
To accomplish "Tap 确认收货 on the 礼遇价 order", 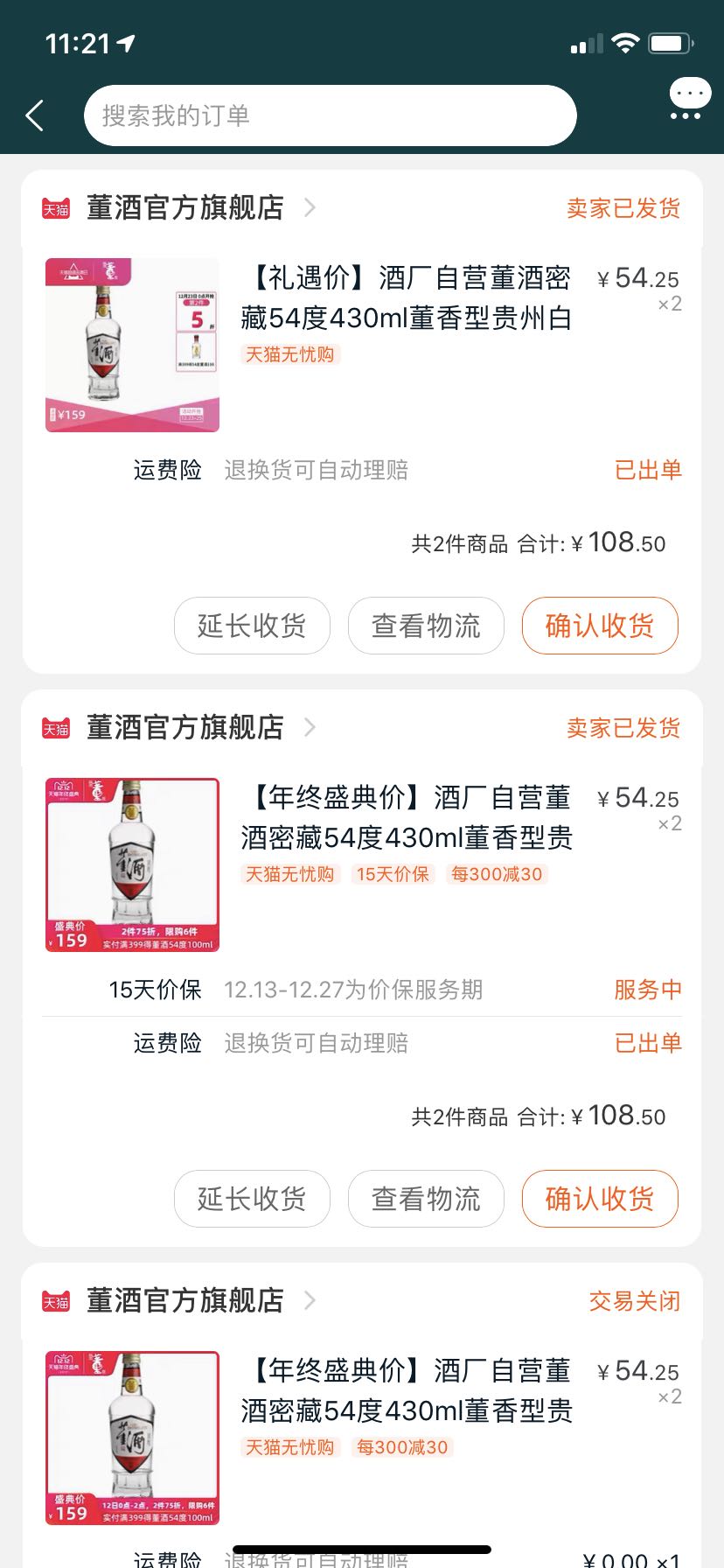I will (600, 626).
